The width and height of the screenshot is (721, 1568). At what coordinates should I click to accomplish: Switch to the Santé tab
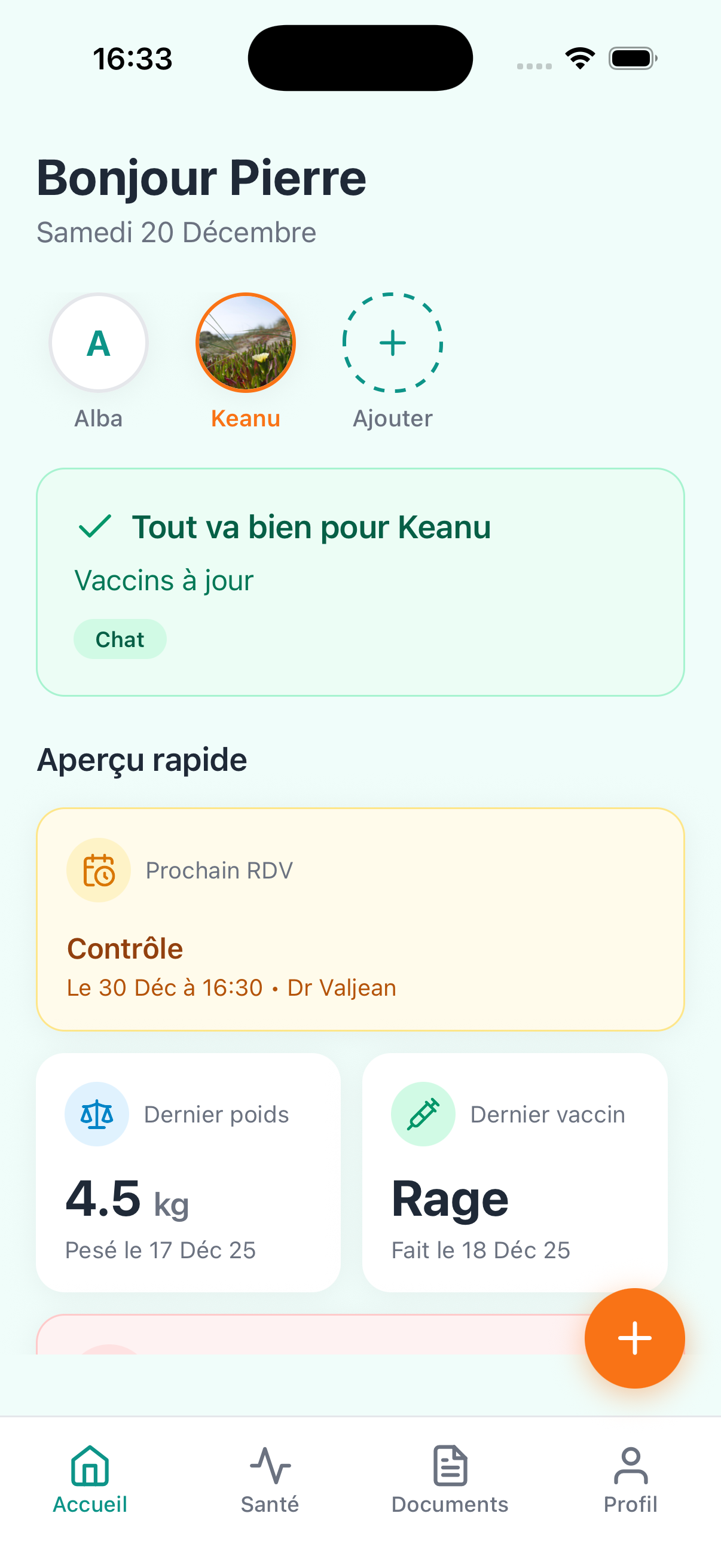click(x=270, y=1479)
